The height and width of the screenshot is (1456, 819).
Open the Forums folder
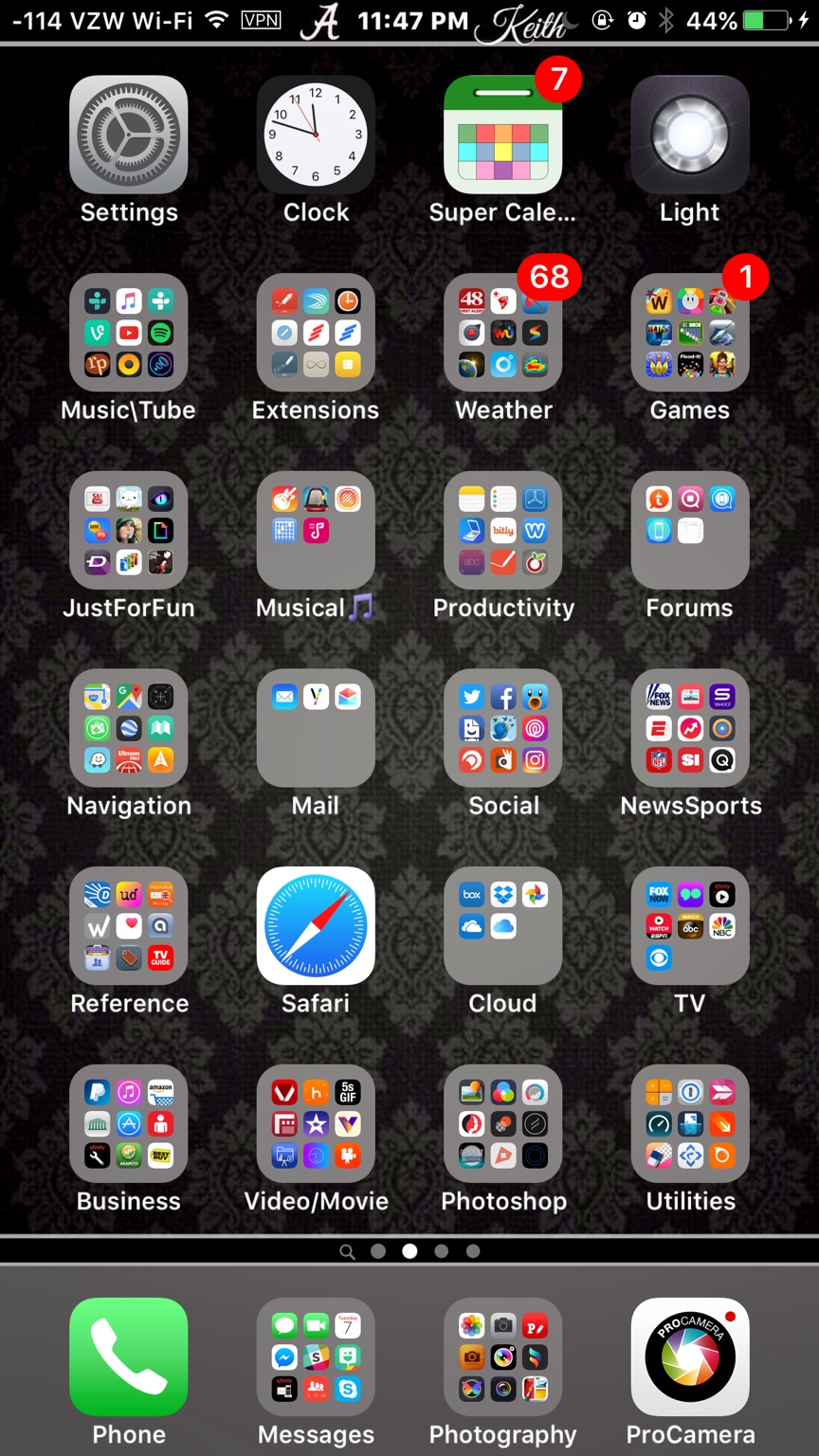click(690, 530)
